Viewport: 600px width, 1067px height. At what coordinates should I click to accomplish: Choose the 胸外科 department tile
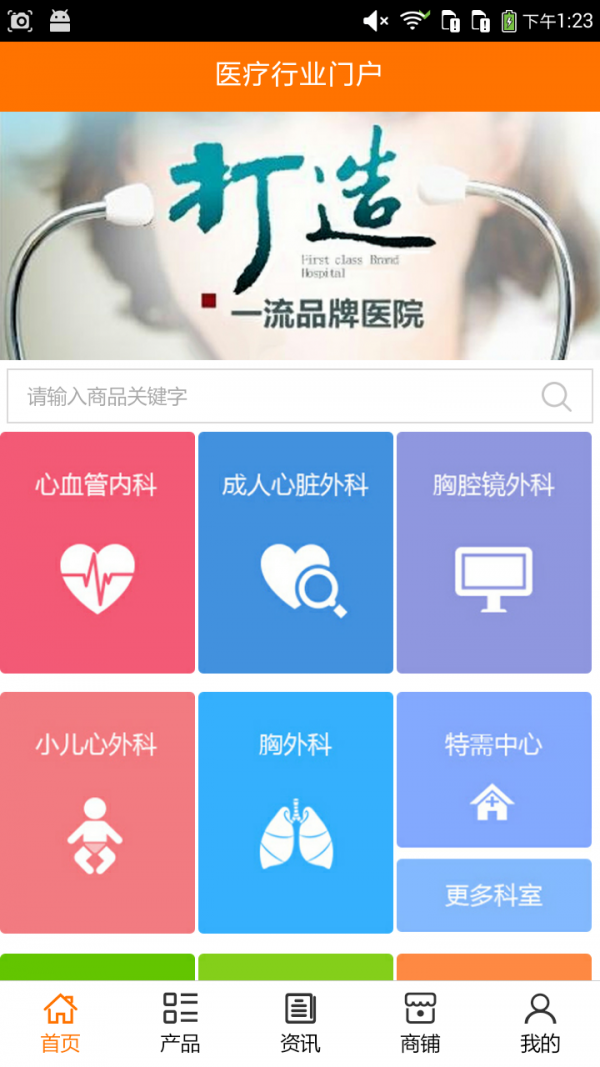coord(295,812)
